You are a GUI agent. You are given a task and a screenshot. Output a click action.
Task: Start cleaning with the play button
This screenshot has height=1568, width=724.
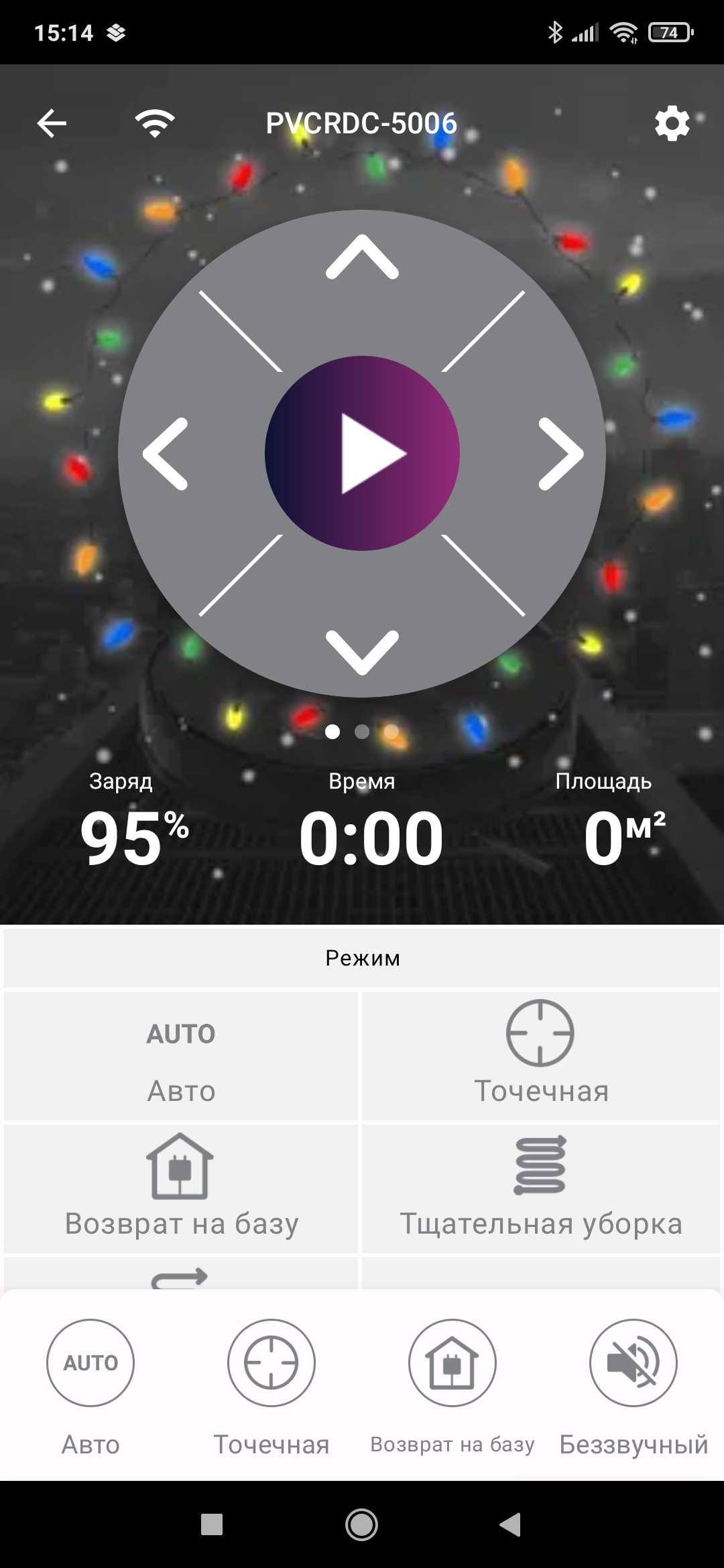tap(362, 454)
